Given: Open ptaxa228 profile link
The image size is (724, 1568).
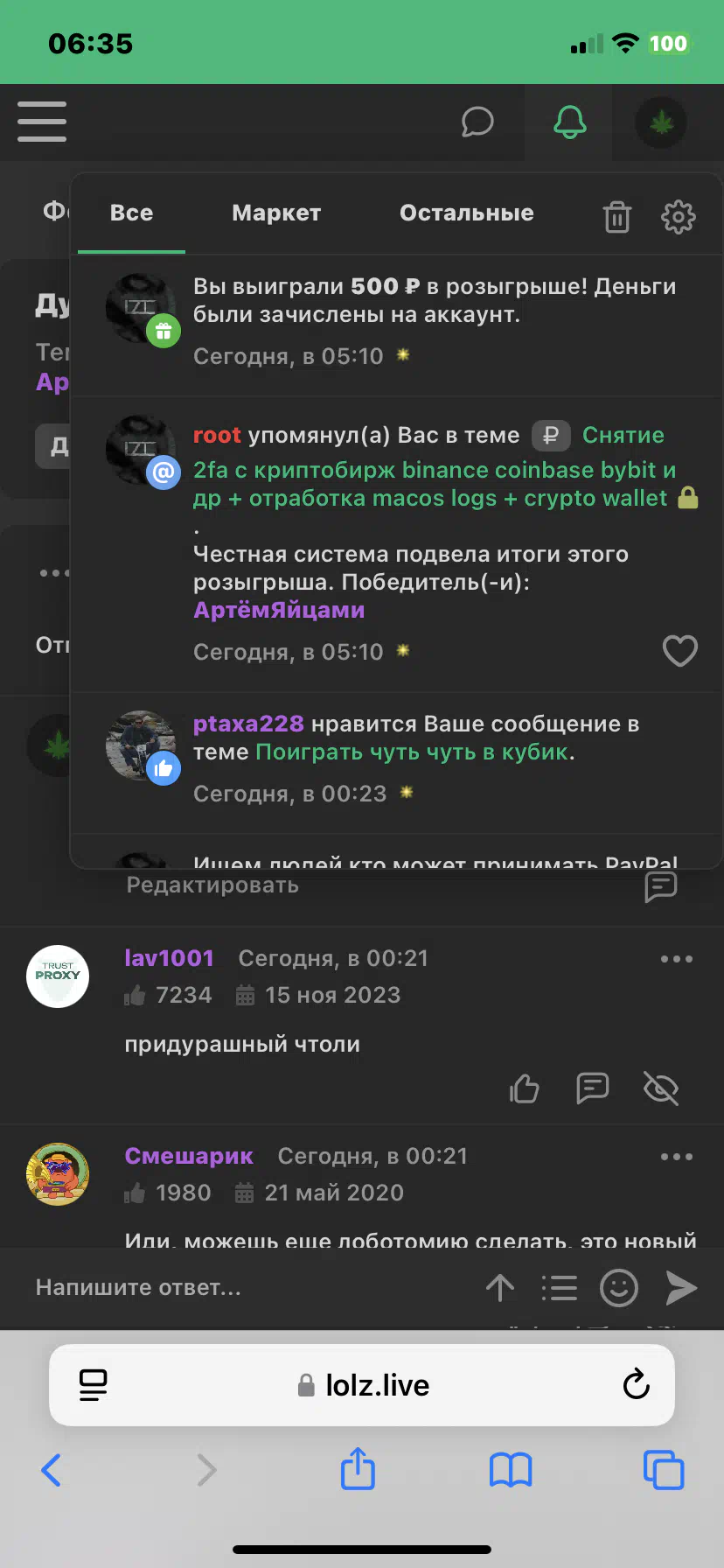Looking at the screenshot, I should (248, 724).
